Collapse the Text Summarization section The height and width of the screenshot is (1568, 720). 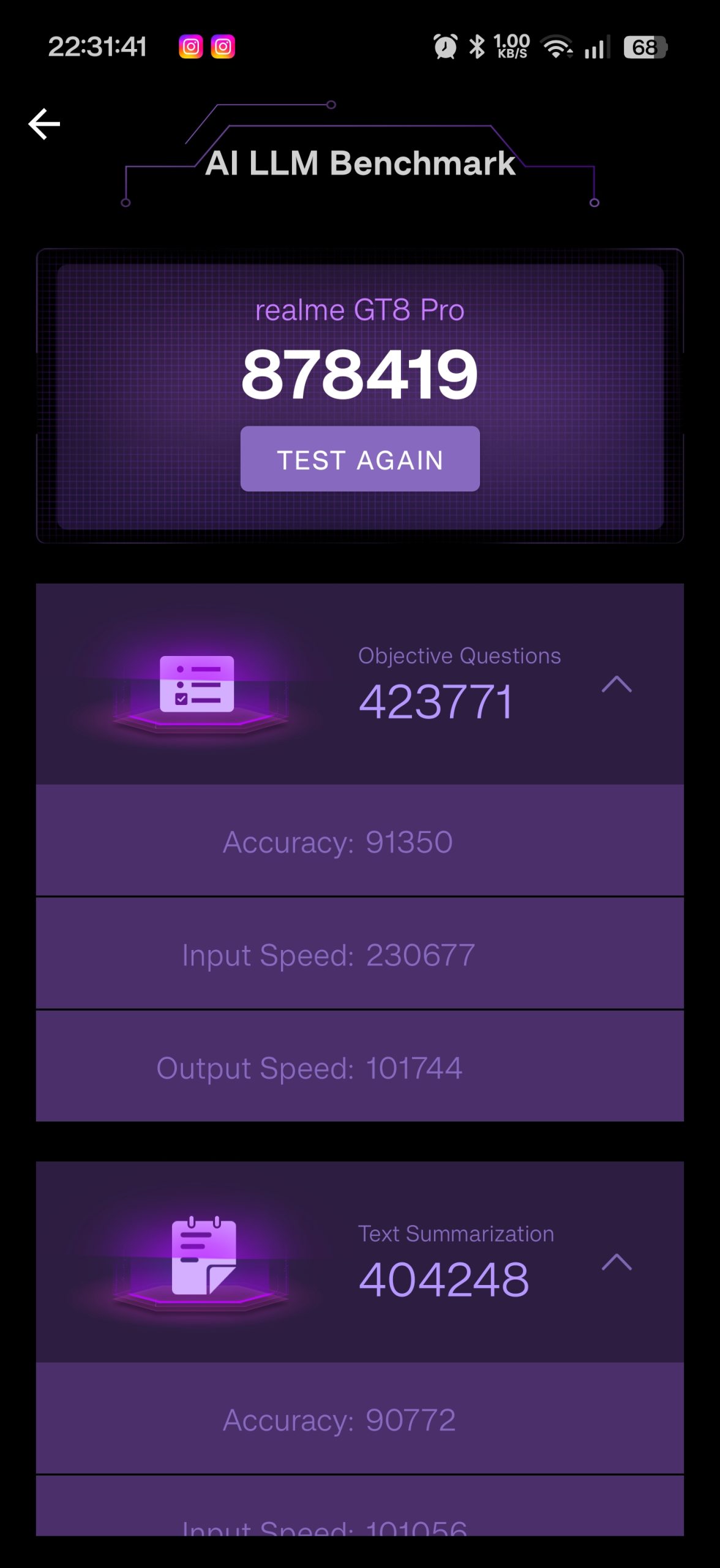coord(617,1262)
